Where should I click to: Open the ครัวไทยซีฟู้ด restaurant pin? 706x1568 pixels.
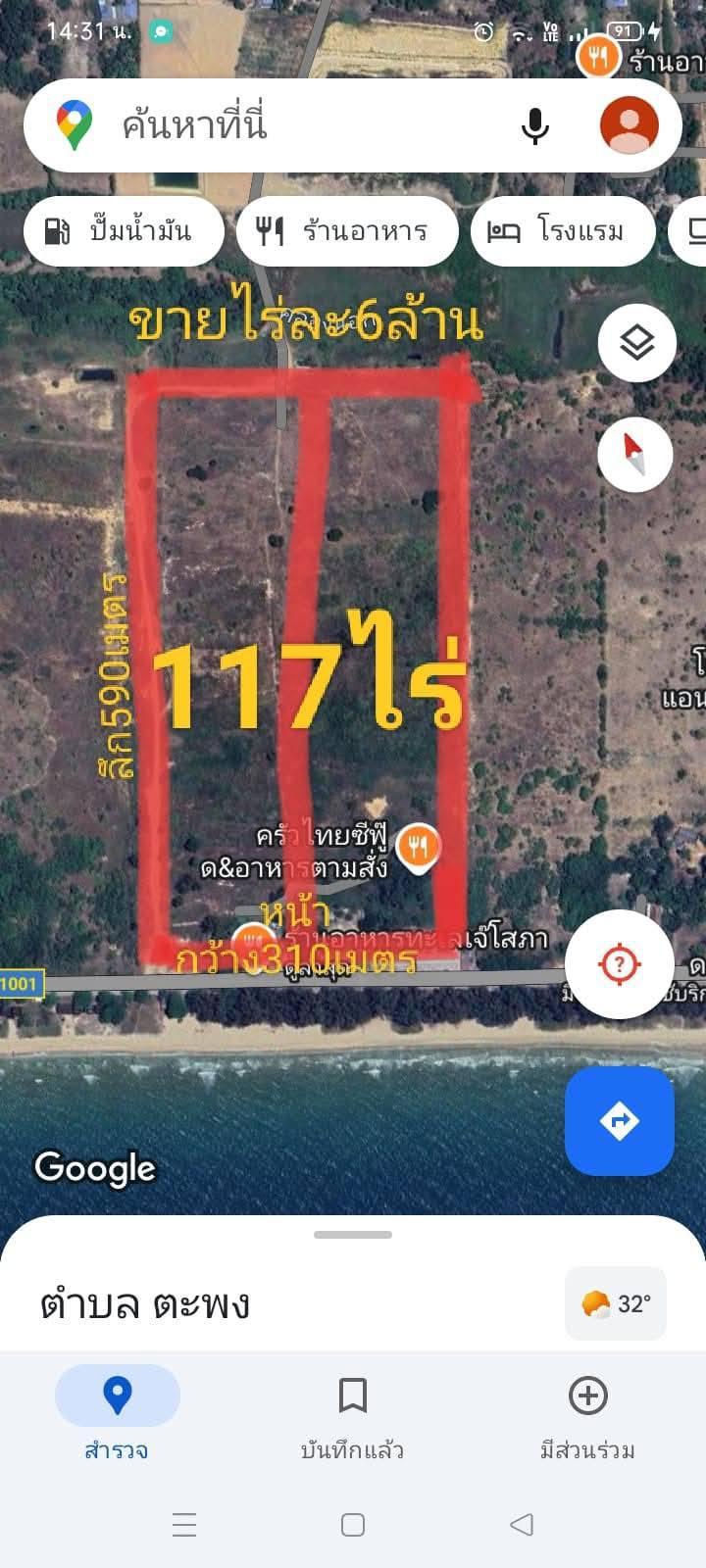[419, 843]
